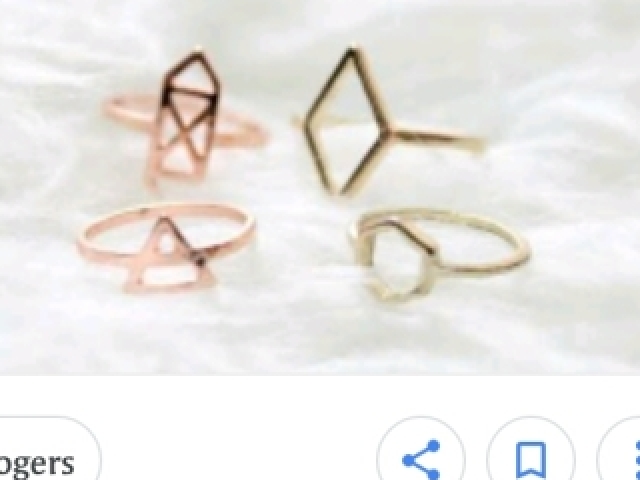Open the source site chip
640x480 pixels.
[x=45, y=462]
